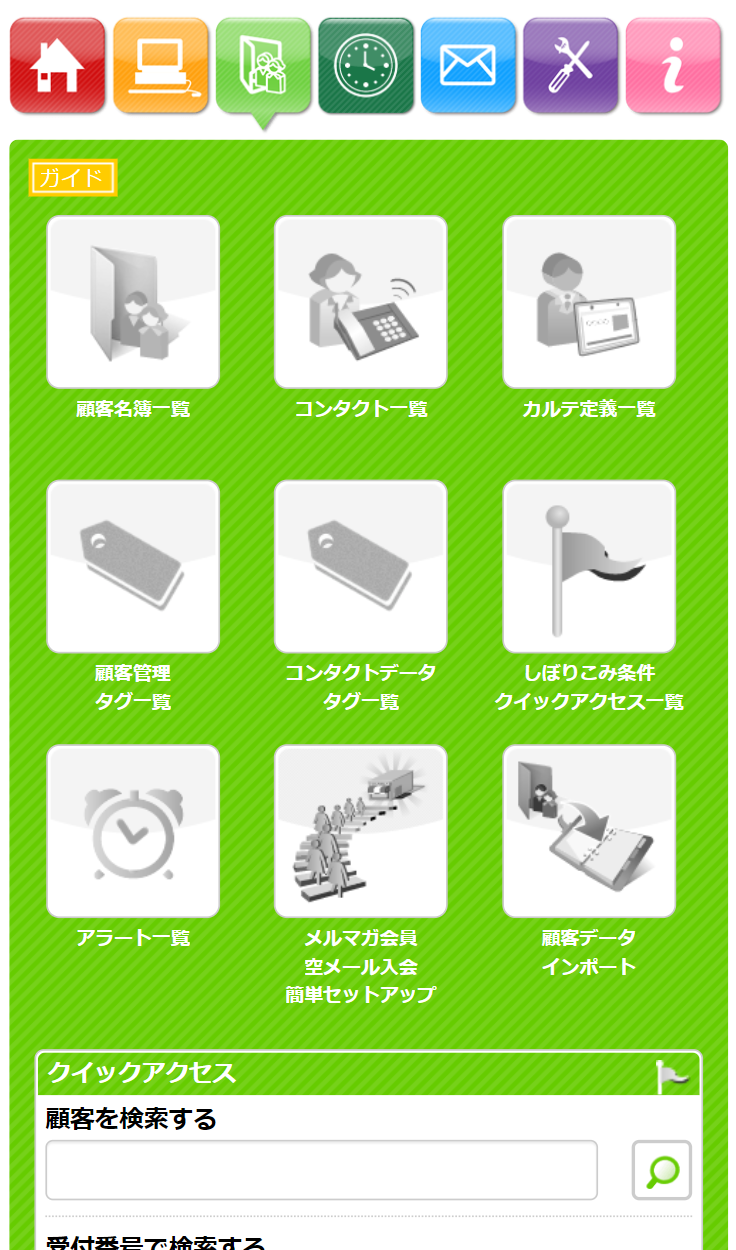Open the clock icon tab
The height and width of the screenshot is (1250, 736).
[x=365, y=66]
